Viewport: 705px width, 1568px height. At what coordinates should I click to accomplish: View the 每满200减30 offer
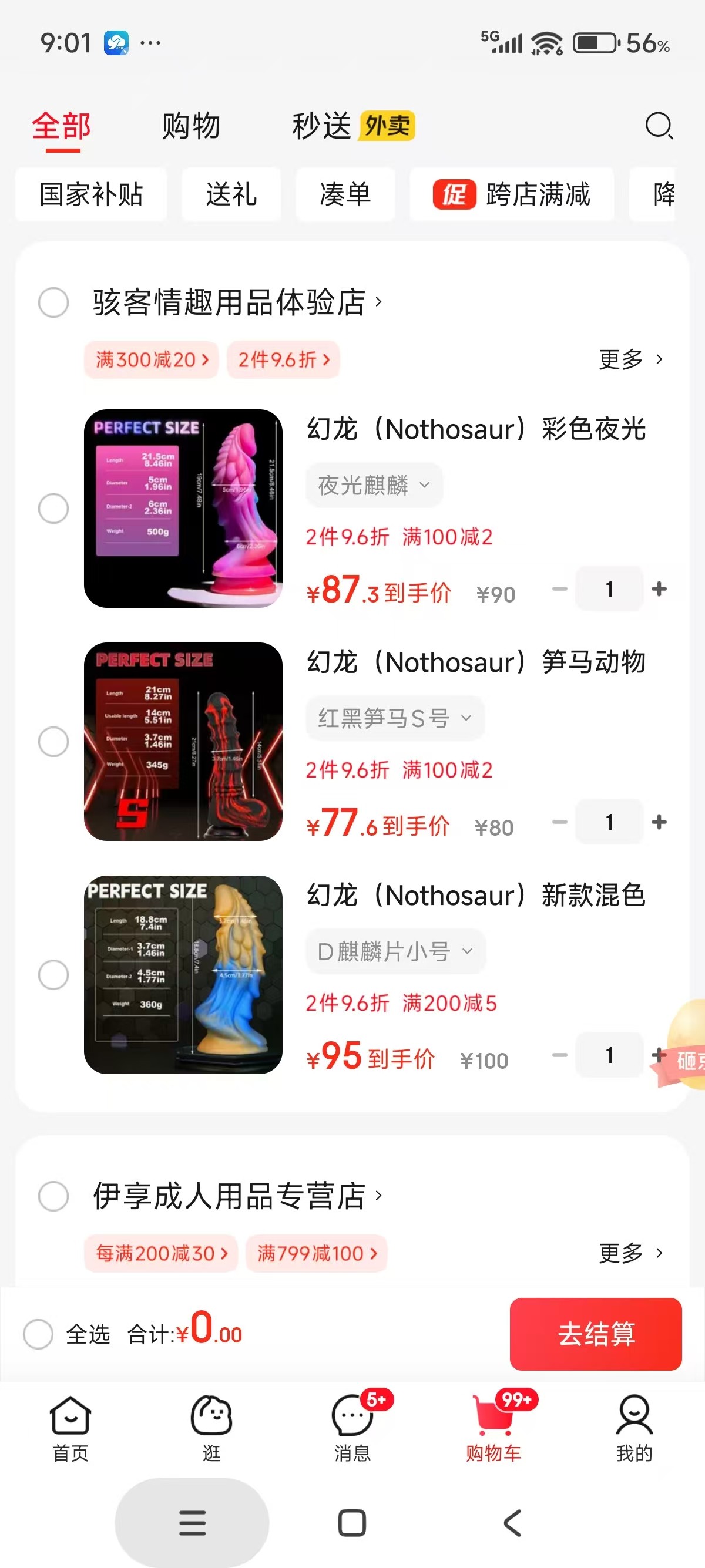coord(161,1253)
